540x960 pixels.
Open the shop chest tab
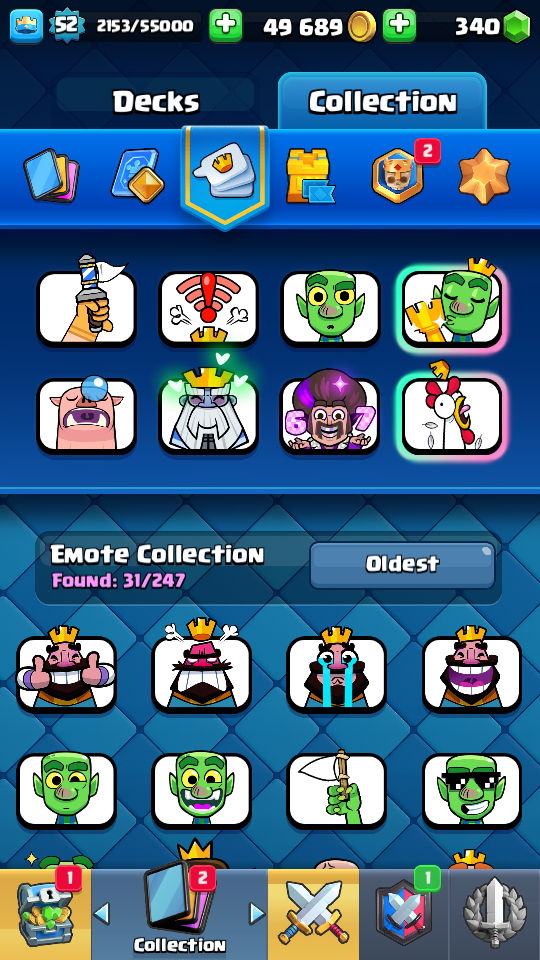coord(45,913)
